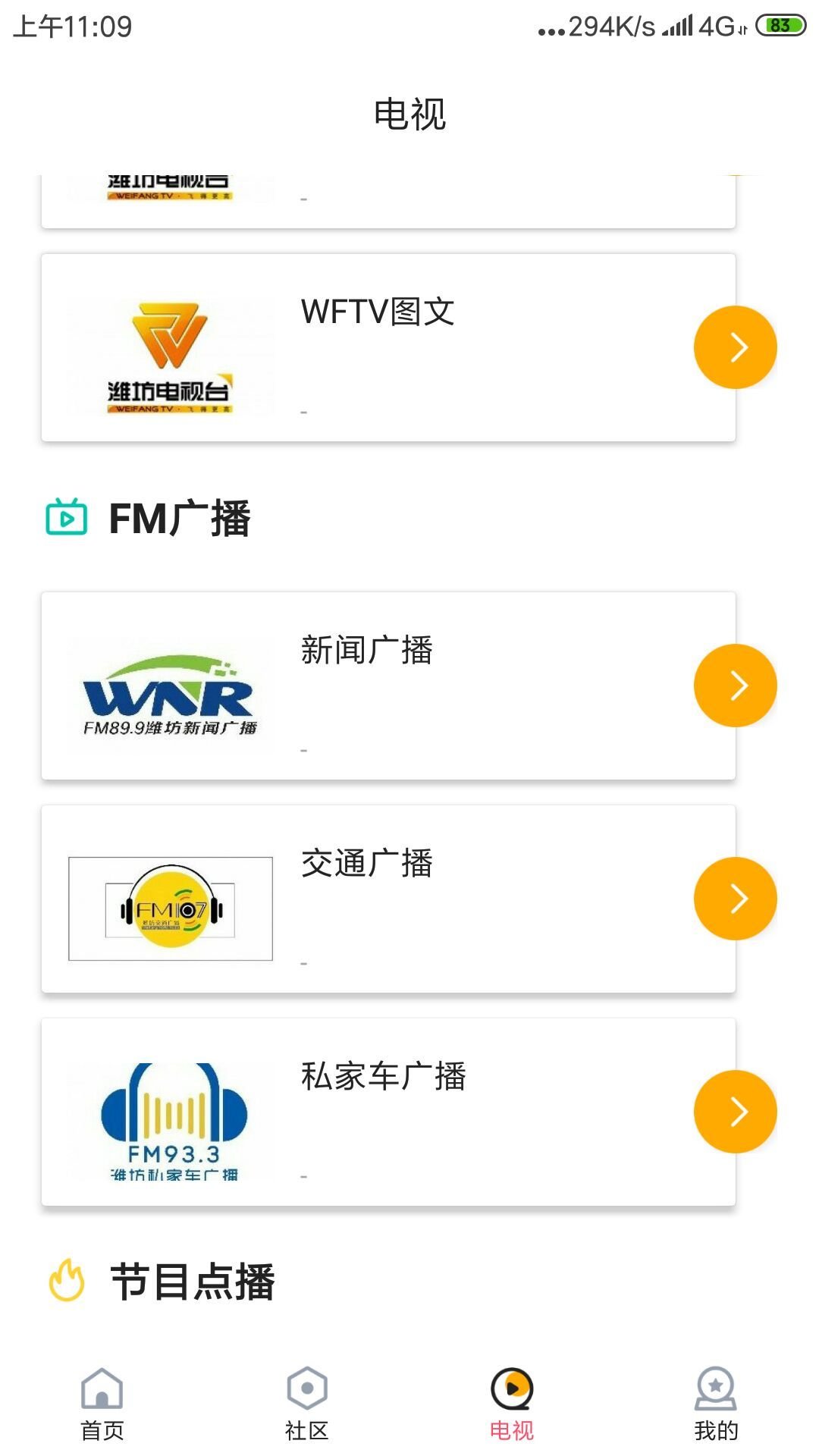Image resolution: width=819 pixels, height=1456 pixels.
Task: Go to the 社区 tab
Action: tap(307, 1403)
